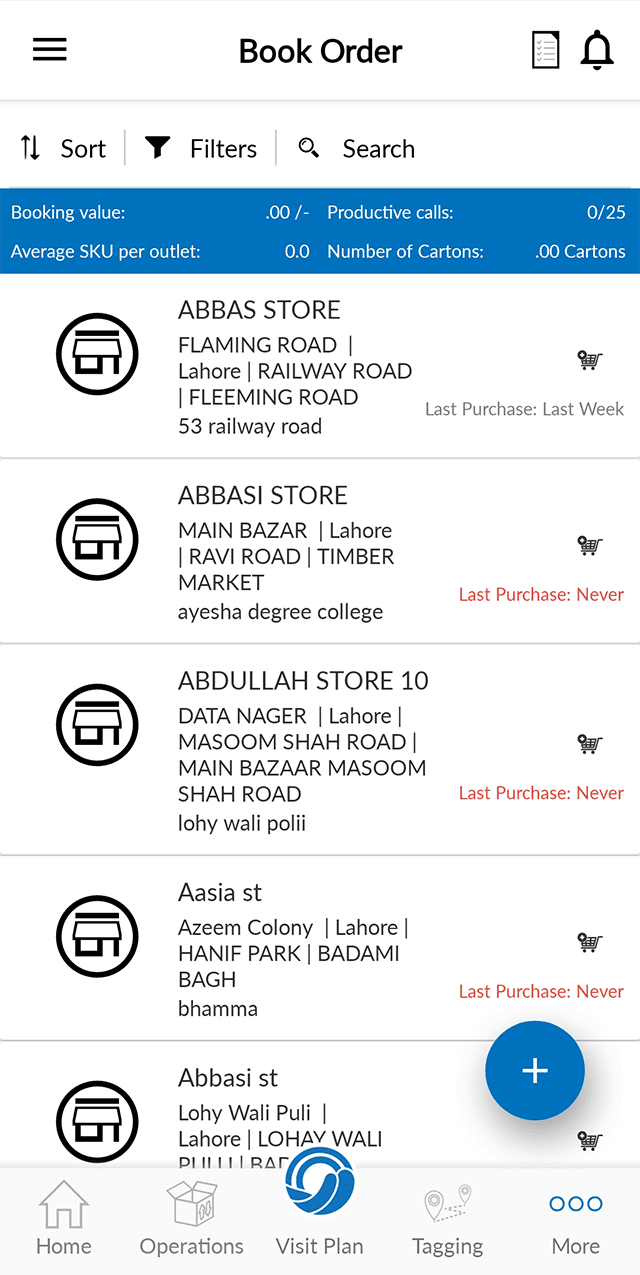The height and width of the screenshot is (1275, 640).
Task: Open ABBAS STORE outlet
Action: coord(260,310)
